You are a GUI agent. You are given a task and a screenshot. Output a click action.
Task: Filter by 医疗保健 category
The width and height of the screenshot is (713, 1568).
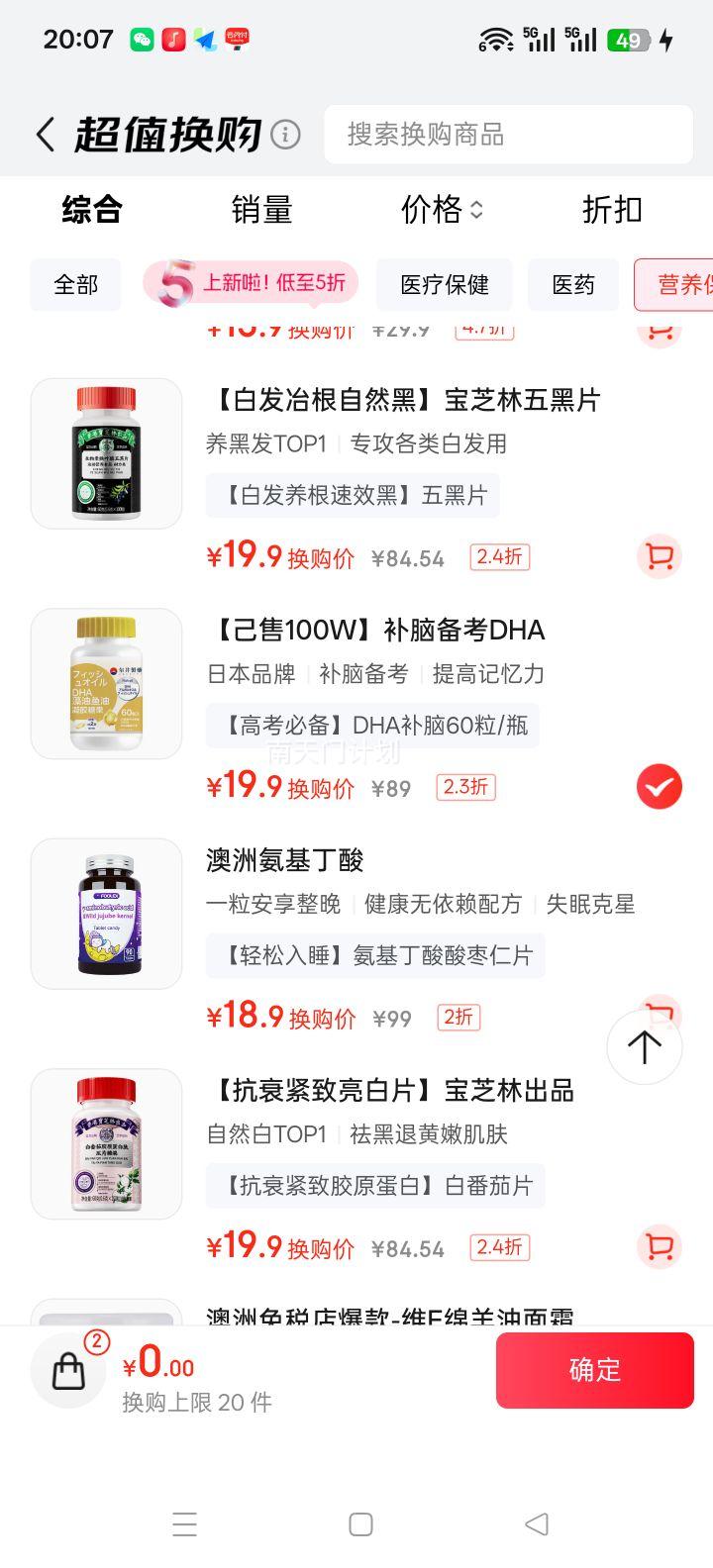point(445,285)
